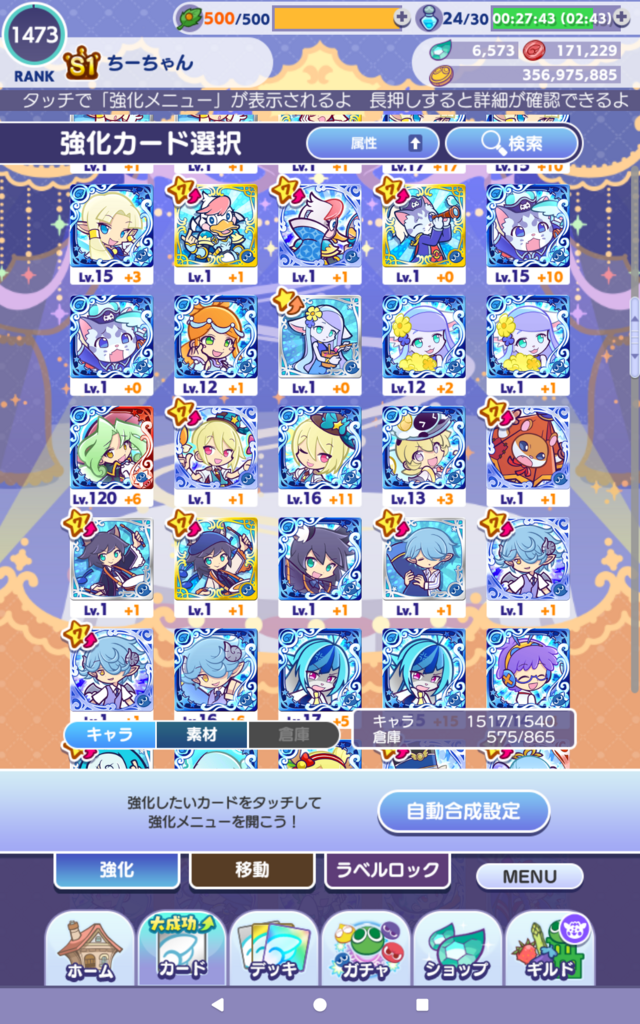Switch to the 移動 mode tab
640x1024 pixels.
(252, 870)
